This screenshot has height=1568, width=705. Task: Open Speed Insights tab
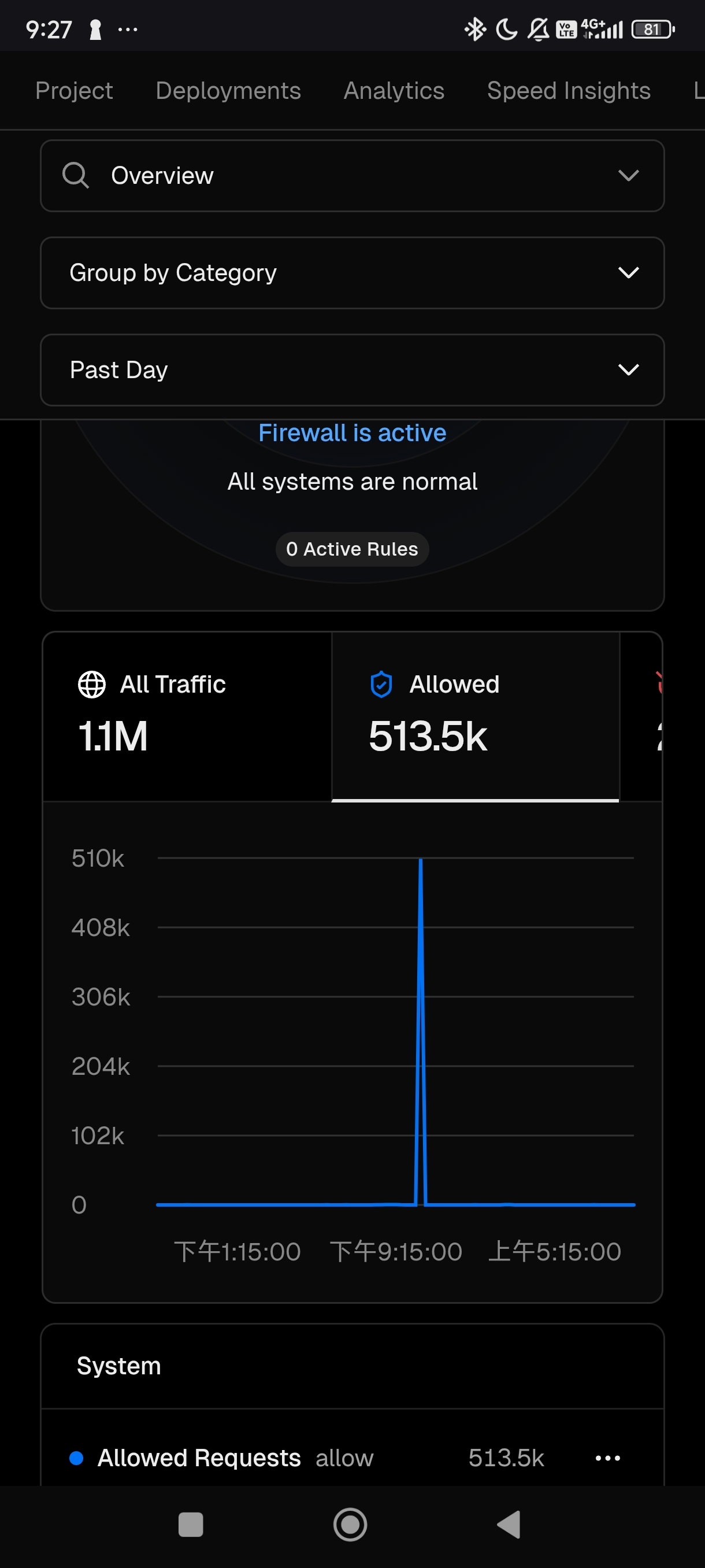(568, 91)
